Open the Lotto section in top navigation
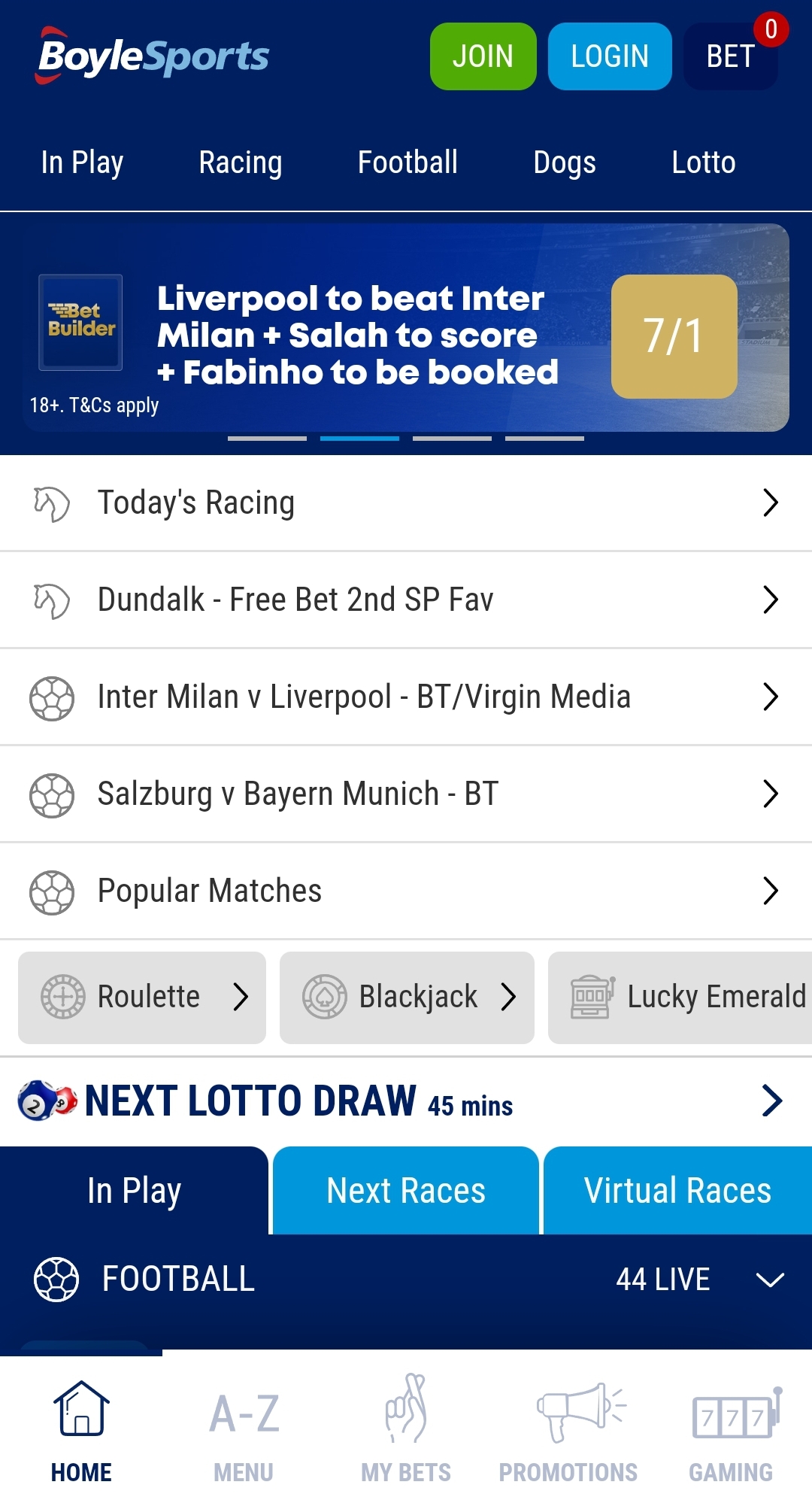 704,162
